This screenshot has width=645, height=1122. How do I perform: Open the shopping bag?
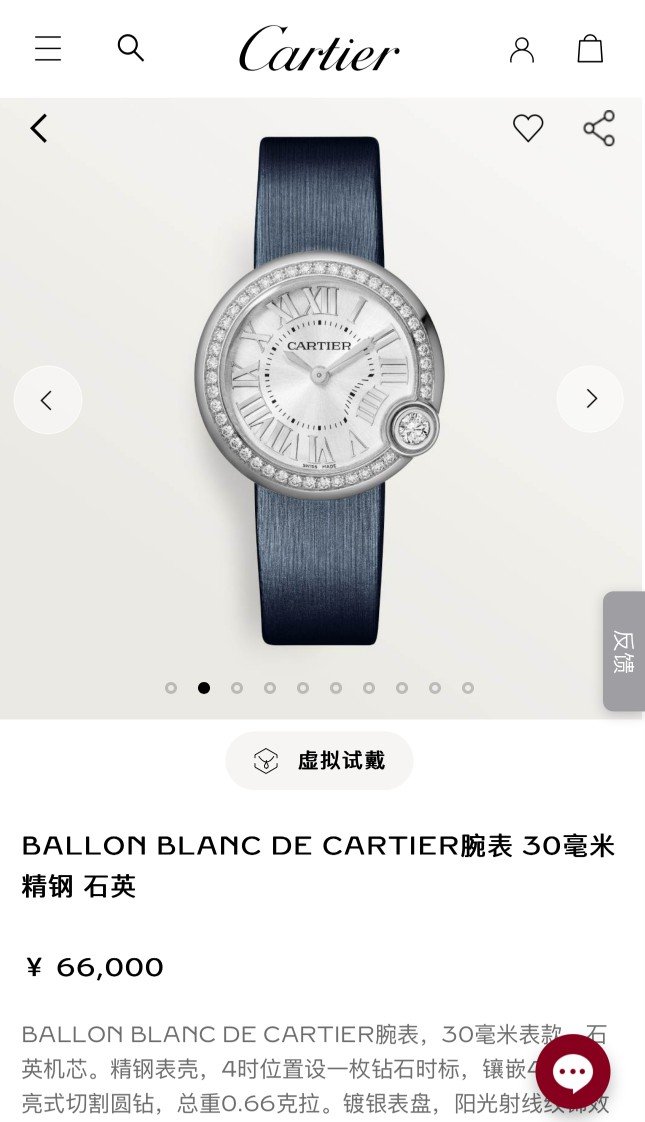[590, 48]
